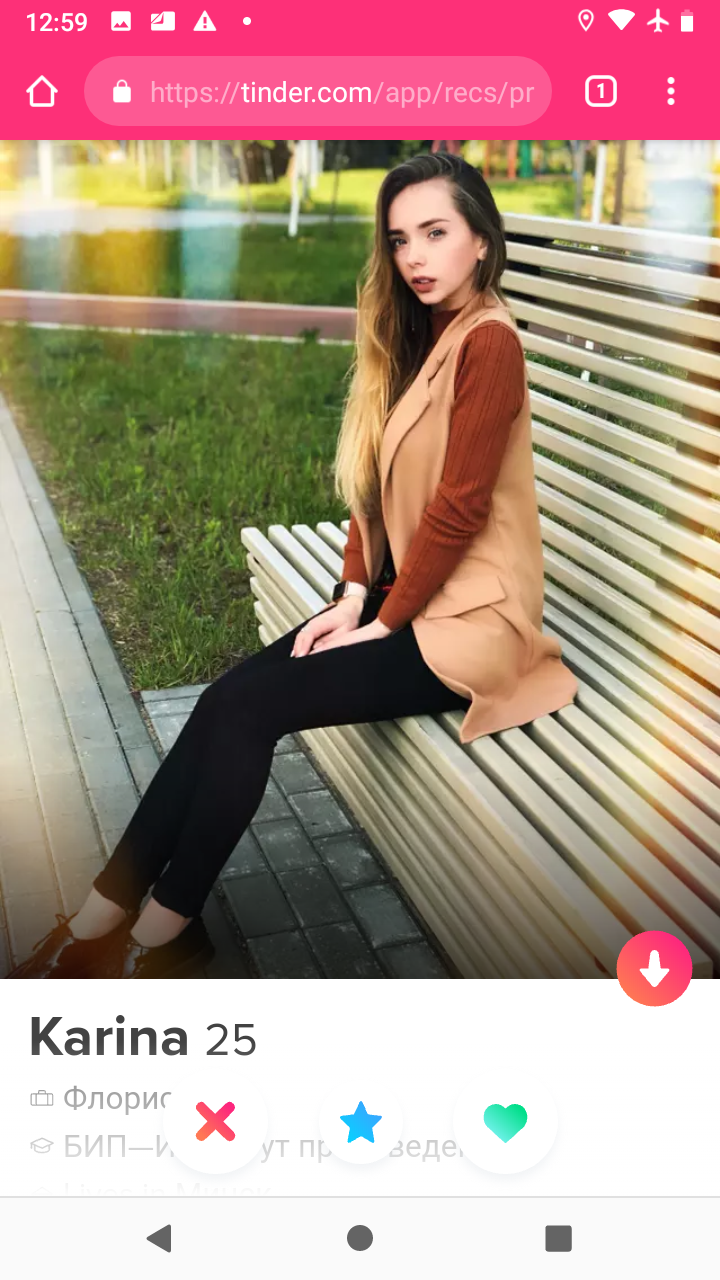
Task: Like Karina with the green heart
Action: point(505,1122)
